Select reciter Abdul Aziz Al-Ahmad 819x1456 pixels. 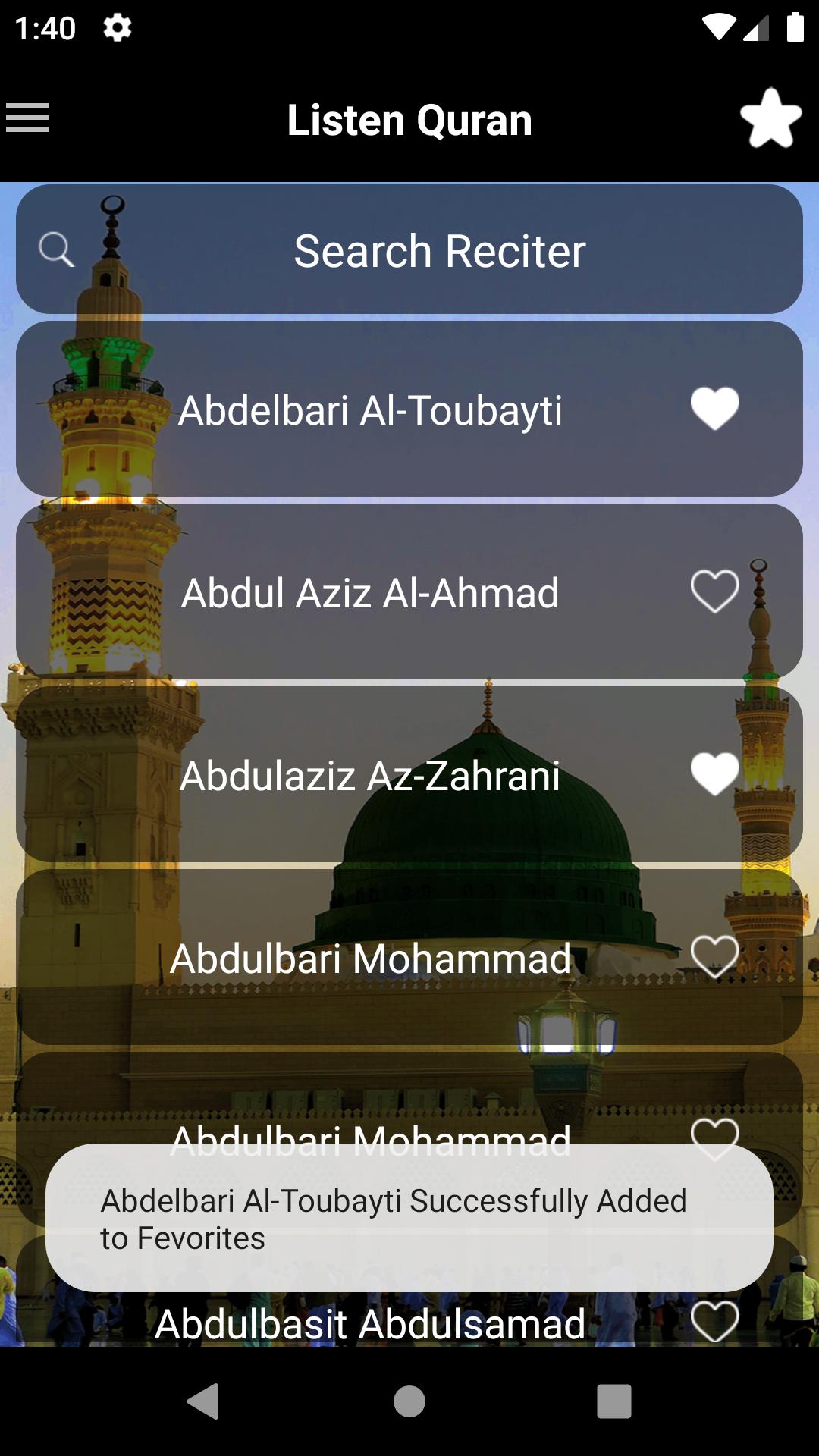(370, 593)
